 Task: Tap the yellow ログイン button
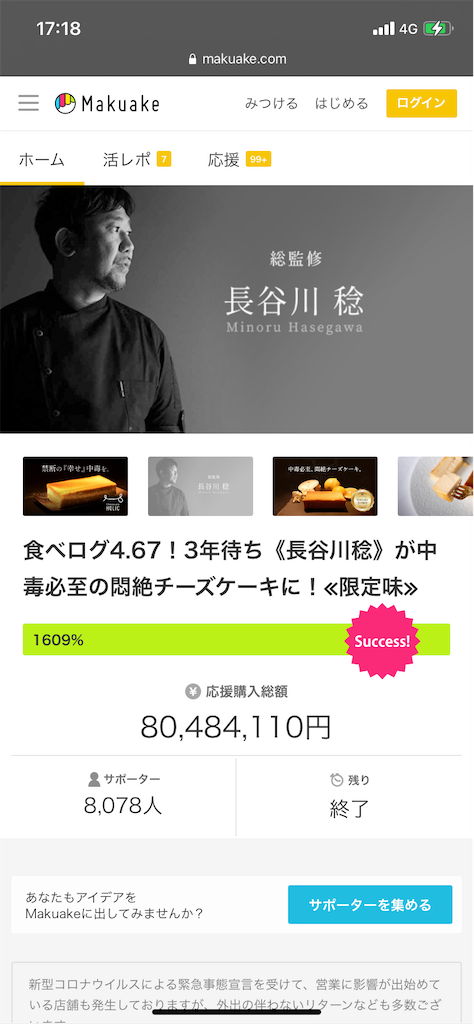422,103
